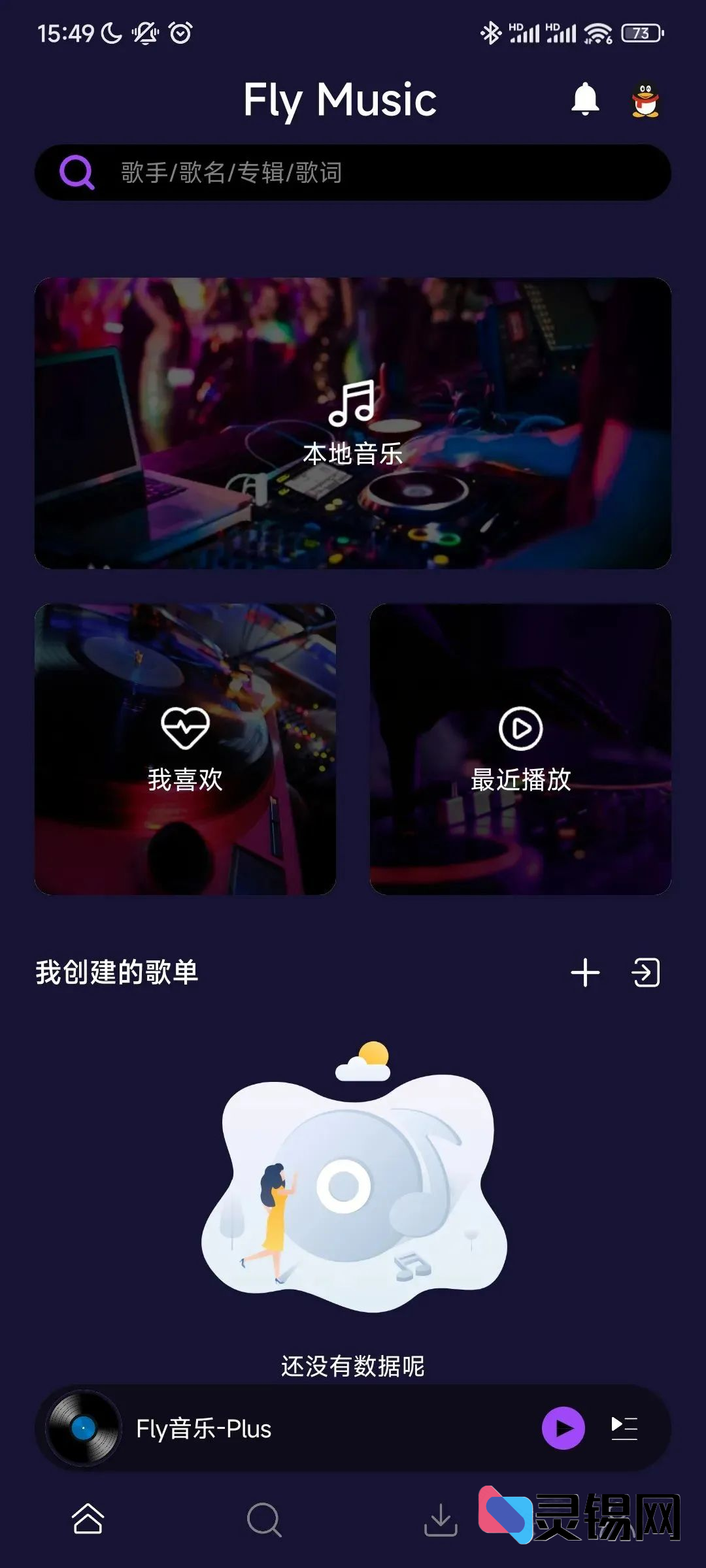The width and height of the screenshot is (706, 1568).
Task: Open 我喜欢 favorites playlist
Action: [186, 748]
